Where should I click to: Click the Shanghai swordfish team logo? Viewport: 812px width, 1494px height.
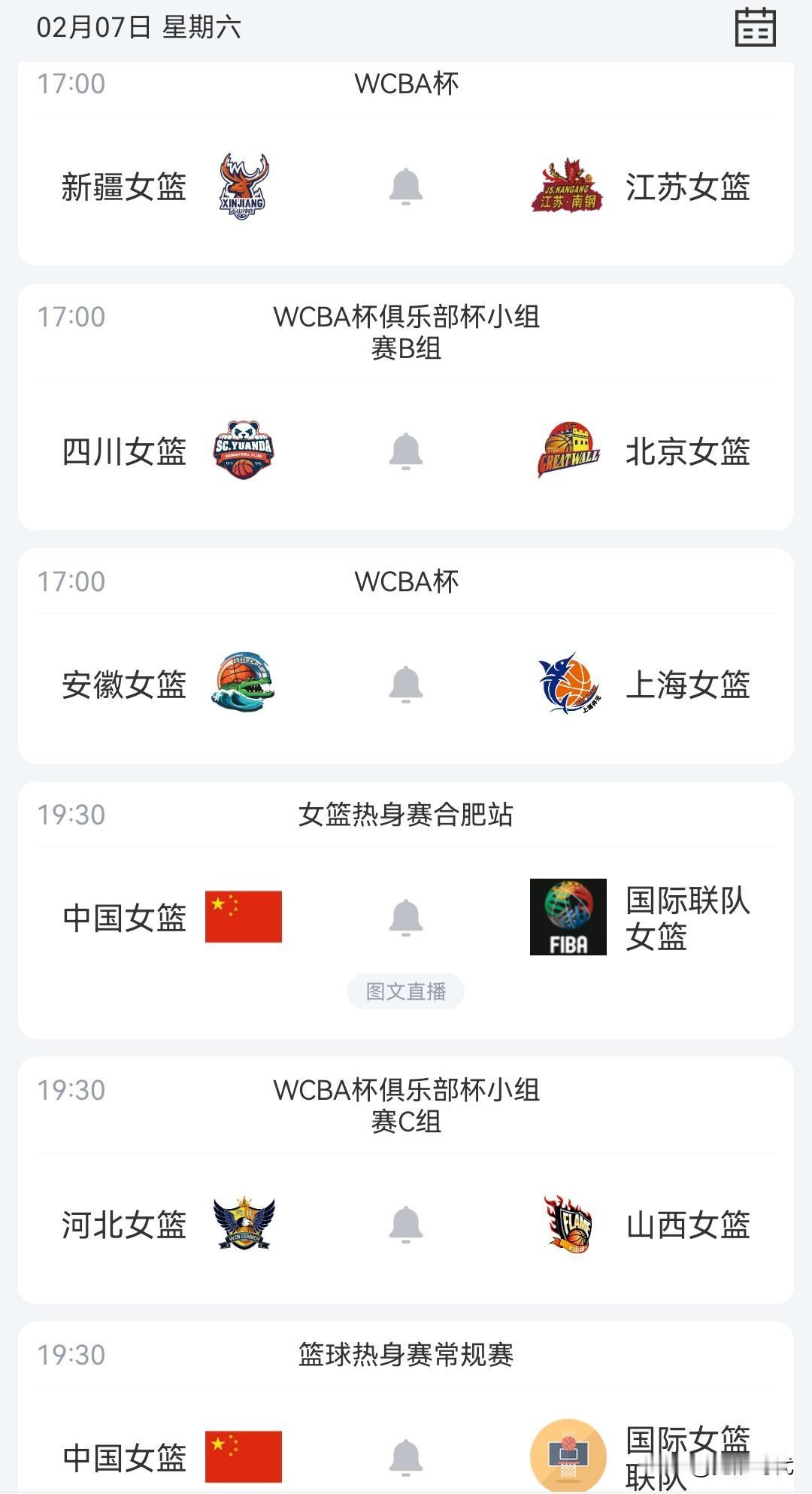point(568,683)
